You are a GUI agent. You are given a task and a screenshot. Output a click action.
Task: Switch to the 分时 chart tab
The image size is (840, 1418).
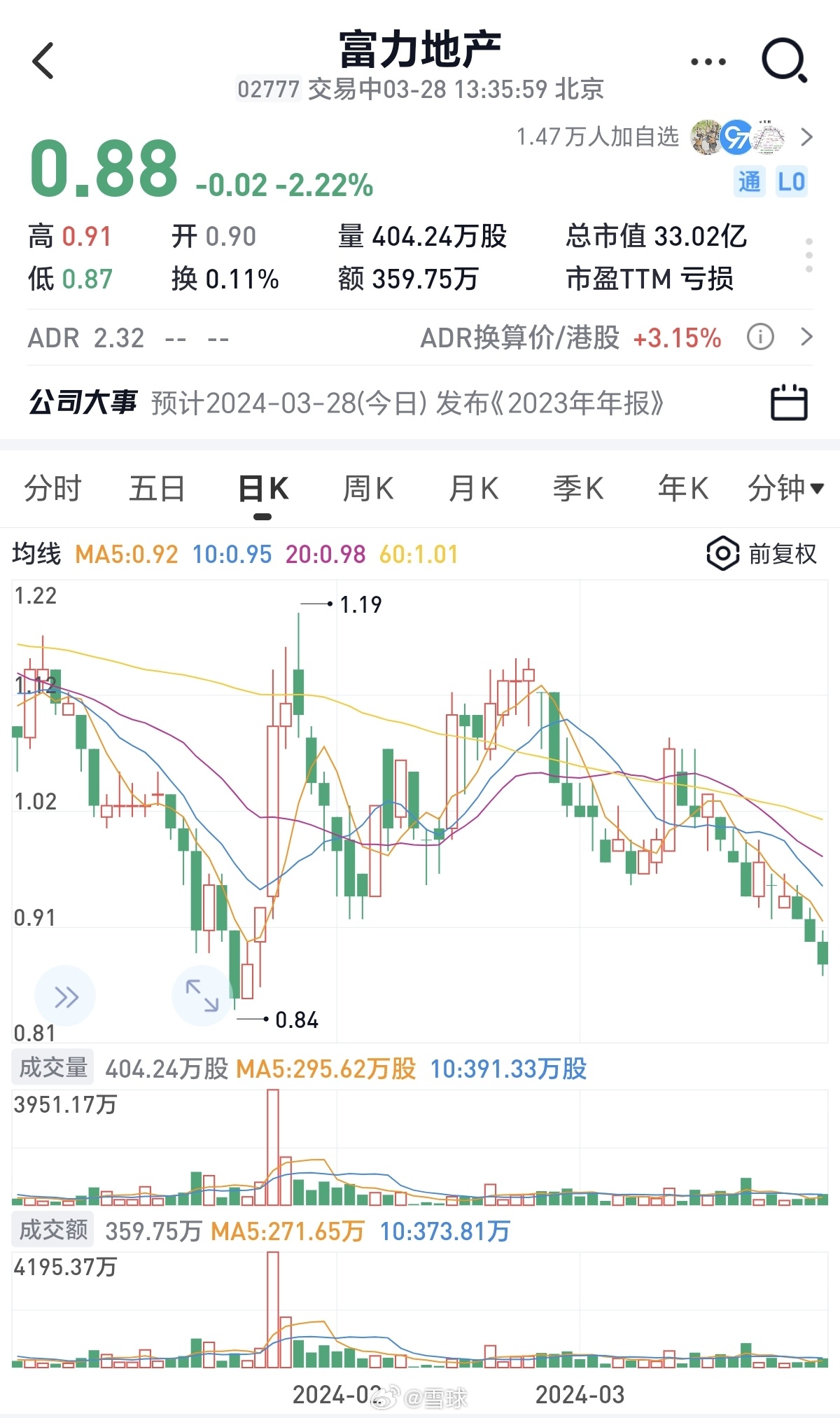click(x=52, y=488)
